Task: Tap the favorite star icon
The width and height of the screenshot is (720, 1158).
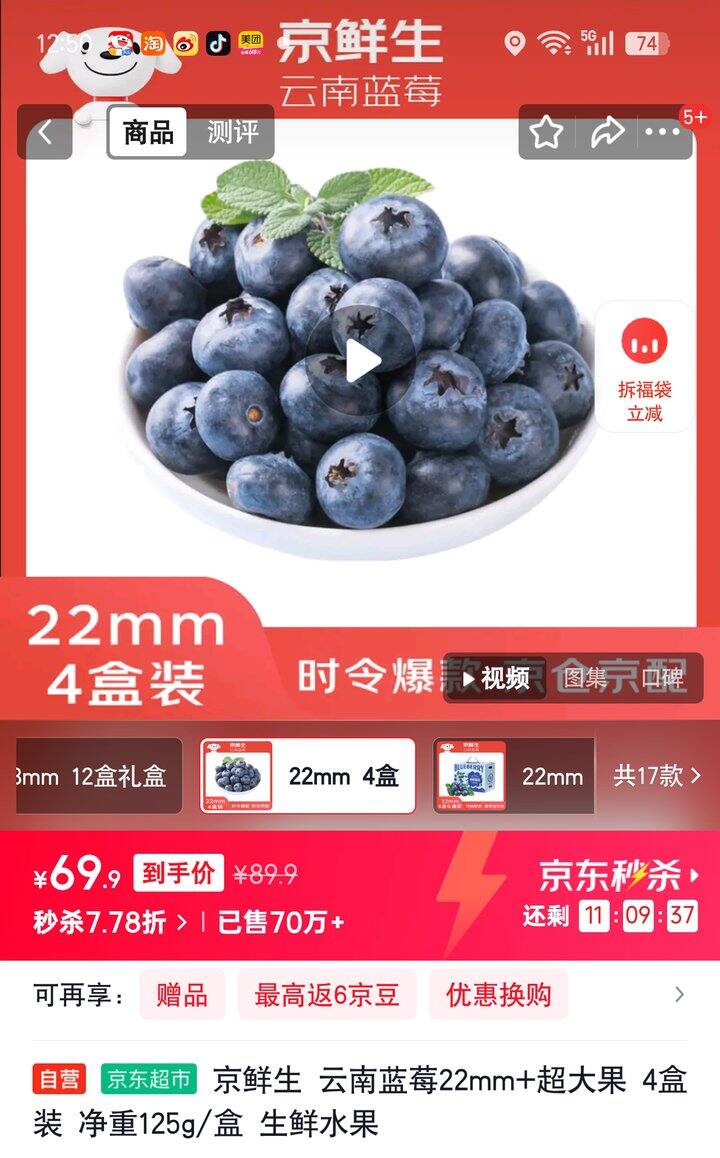Action: [x=546, y=131]
